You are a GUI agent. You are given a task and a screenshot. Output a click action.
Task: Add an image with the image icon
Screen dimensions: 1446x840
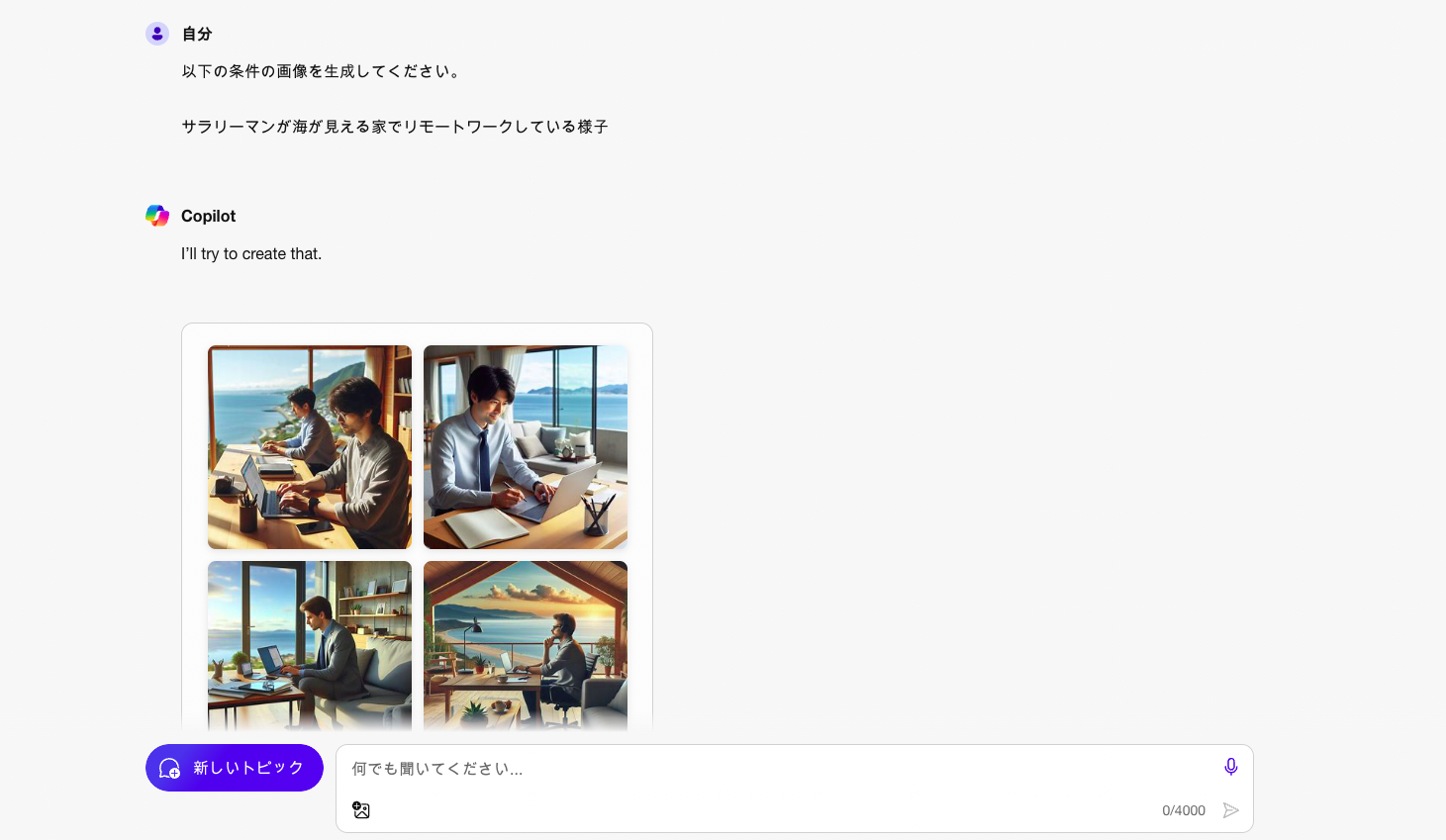361,810
